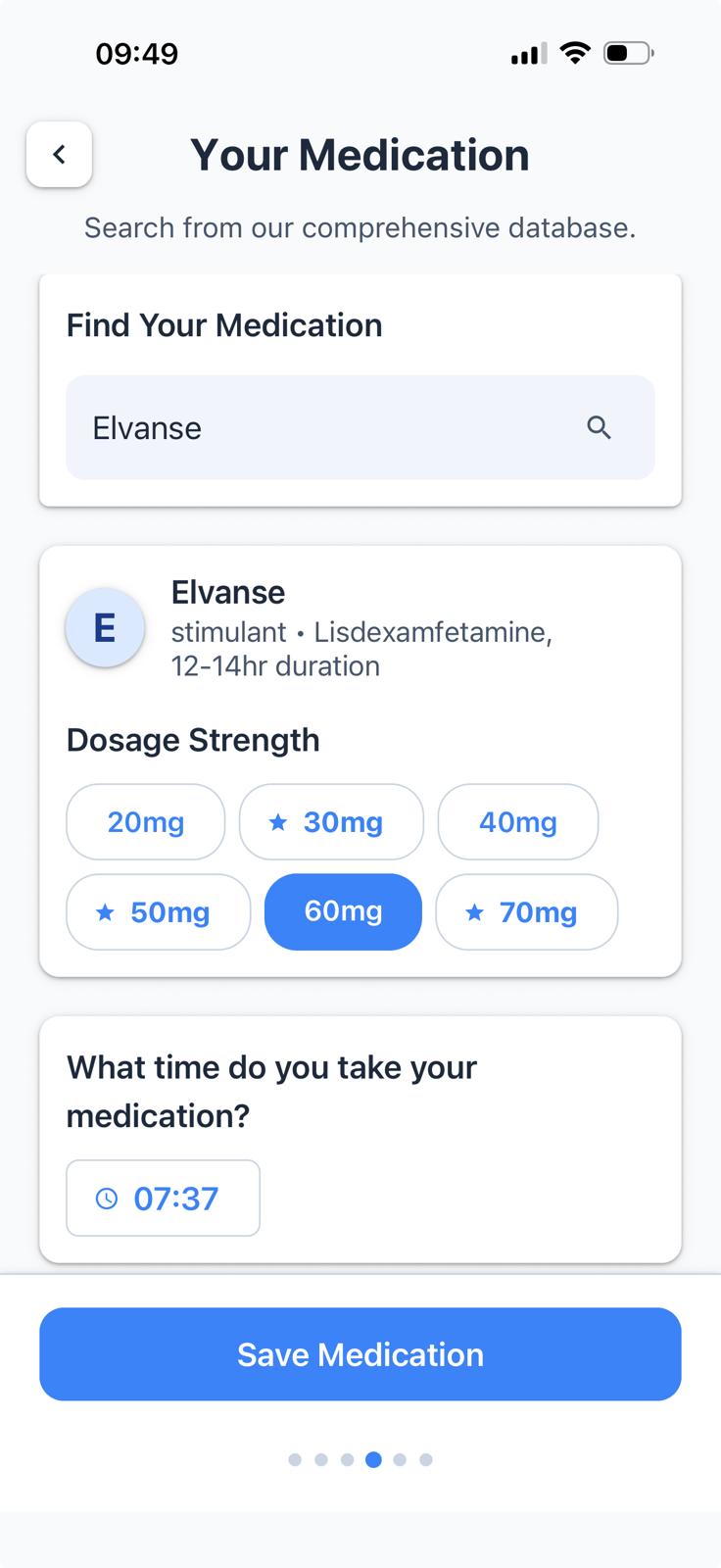Tap the search magnifier icon
Image resolution: width=721 pixels, height=1568 pixels.
click(x=600, y=428)
